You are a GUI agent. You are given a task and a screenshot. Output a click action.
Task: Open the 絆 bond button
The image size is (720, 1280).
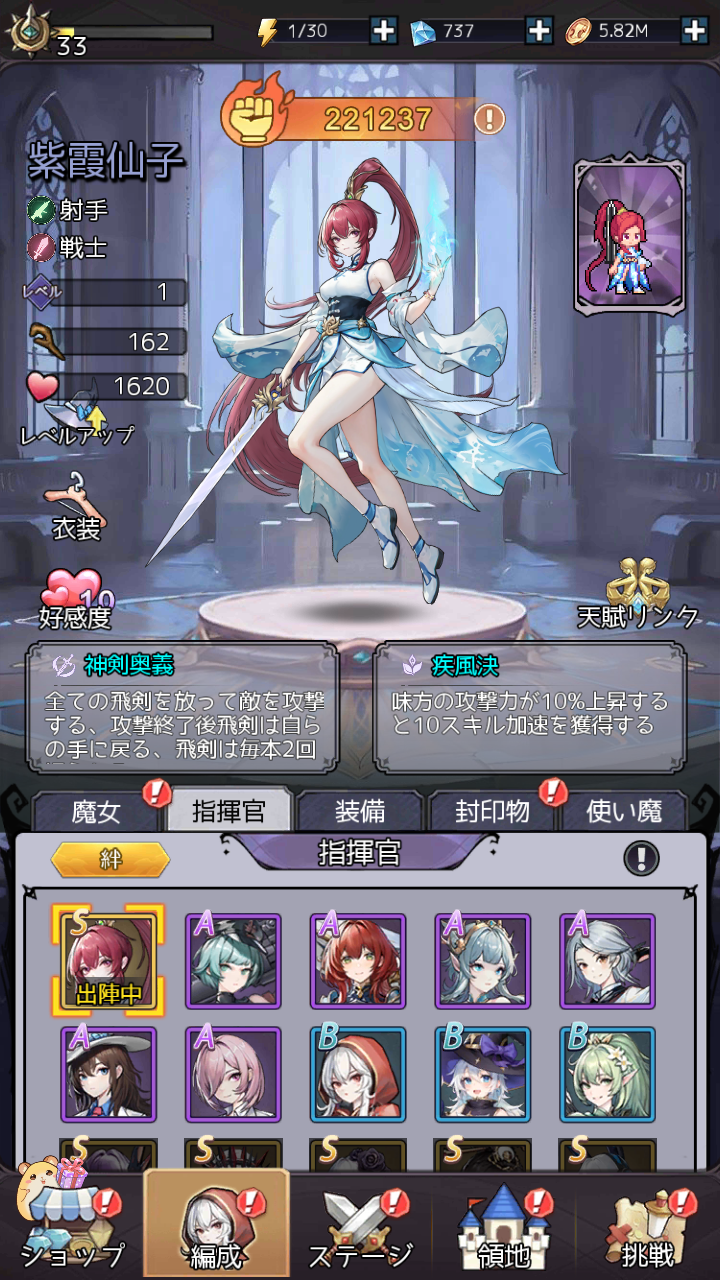pyautogui.click(x=110, y=859)
